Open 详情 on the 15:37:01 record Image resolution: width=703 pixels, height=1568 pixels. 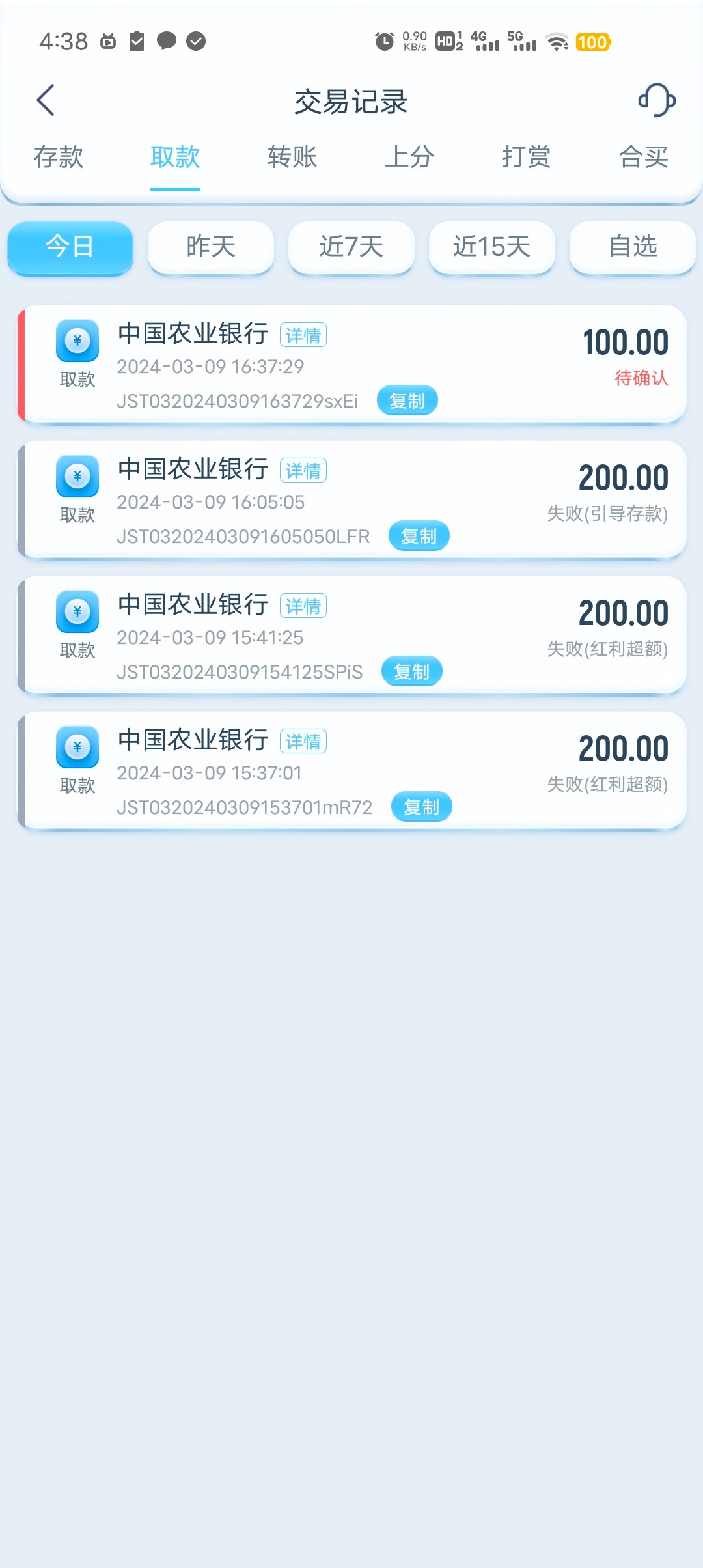[303, 741]
